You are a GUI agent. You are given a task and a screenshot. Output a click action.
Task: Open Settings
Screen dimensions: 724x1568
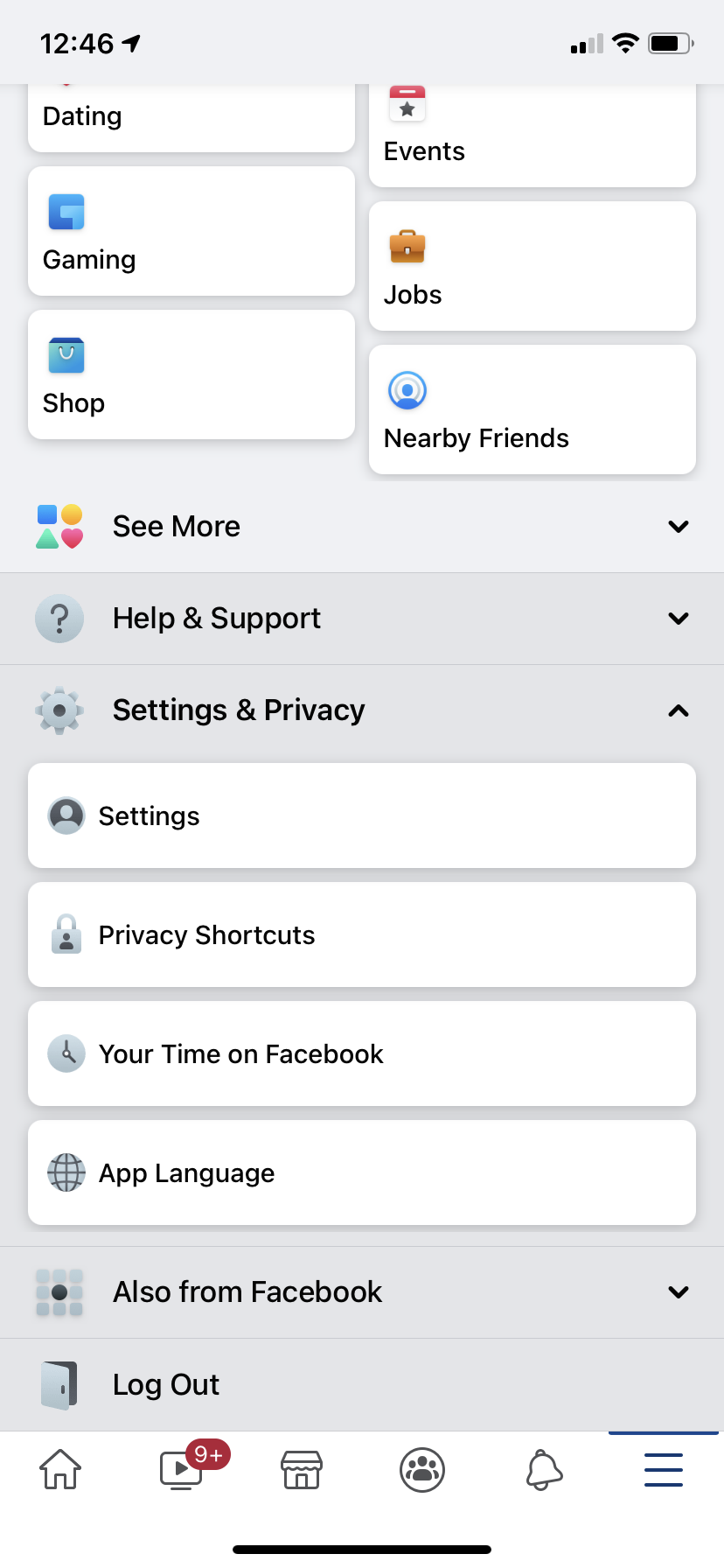click(x=362, y=815)
